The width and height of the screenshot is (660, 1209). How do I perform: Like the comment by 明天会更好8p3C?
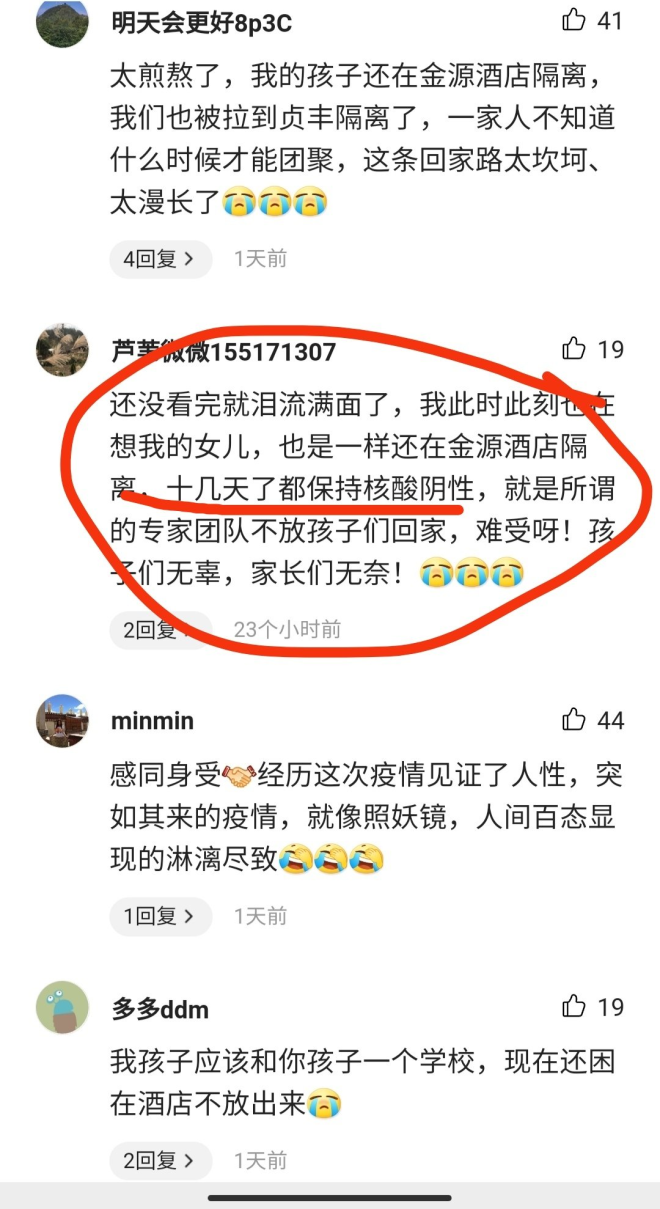click(x=574, y=20)
